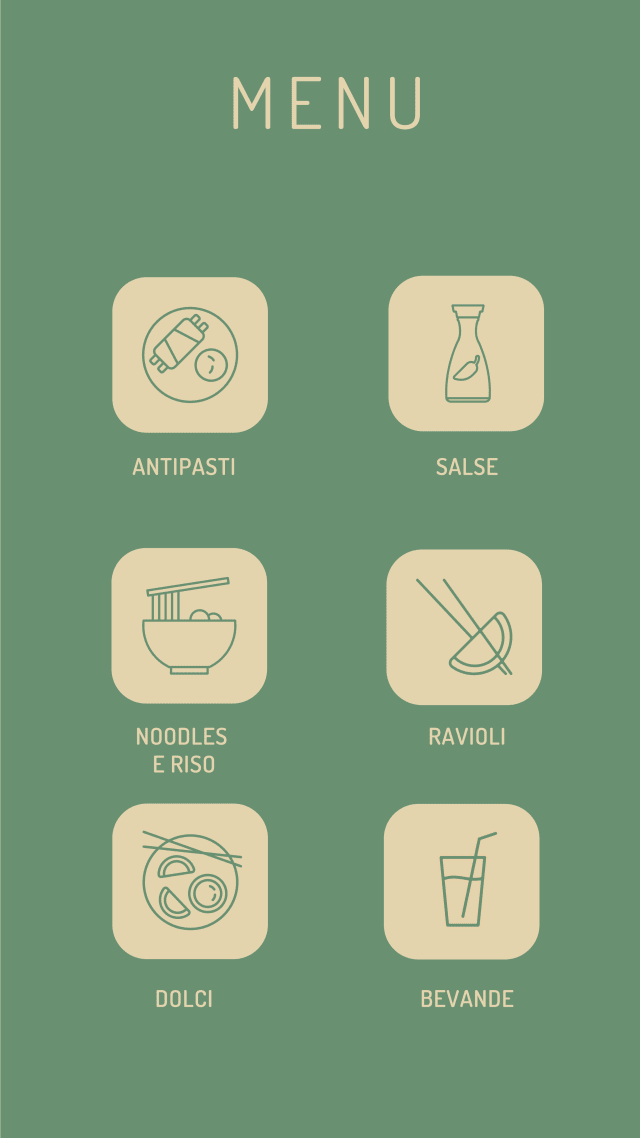
Task: Open Noodles e Riso section
Action: [x=189, y=626]
